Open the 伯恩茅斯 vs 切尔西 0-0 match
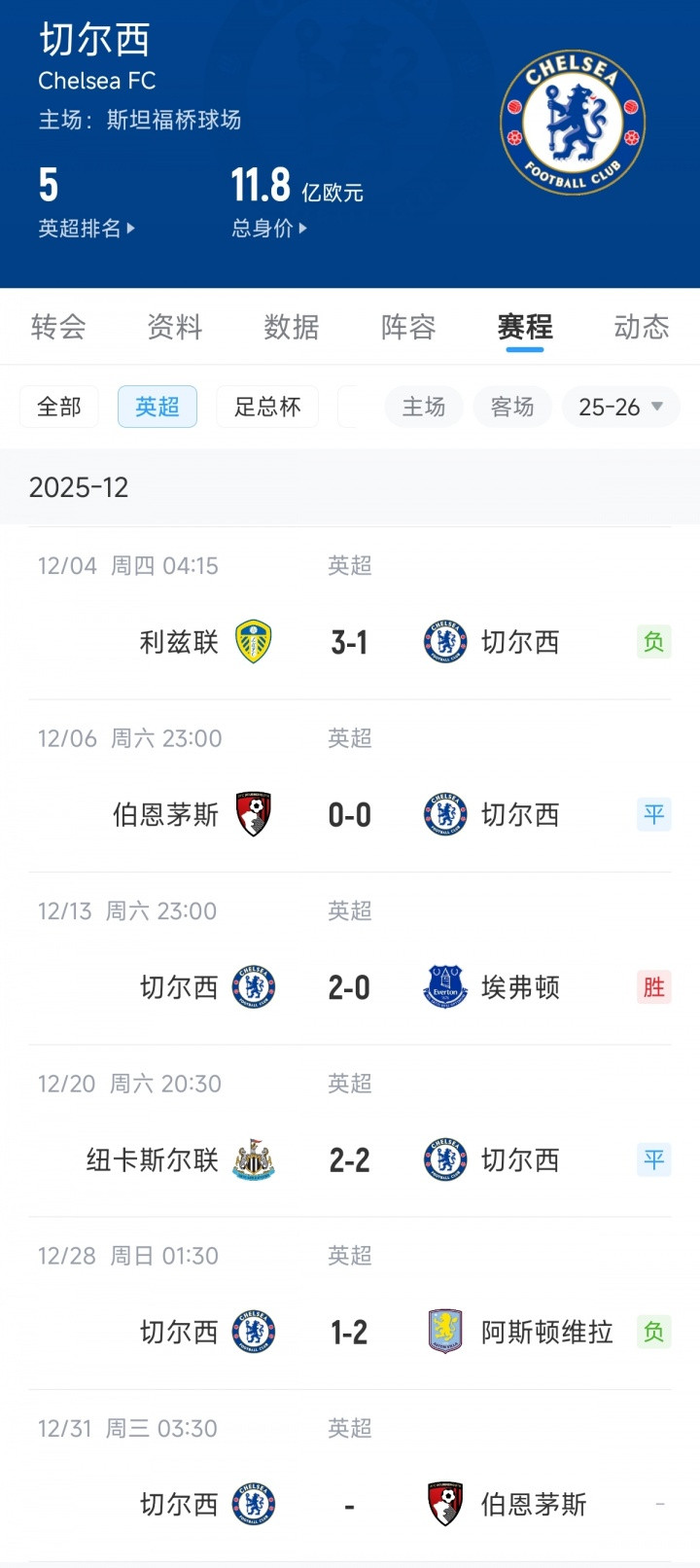The height and width of the screenshot is (1568, 700). pos(349,815)
